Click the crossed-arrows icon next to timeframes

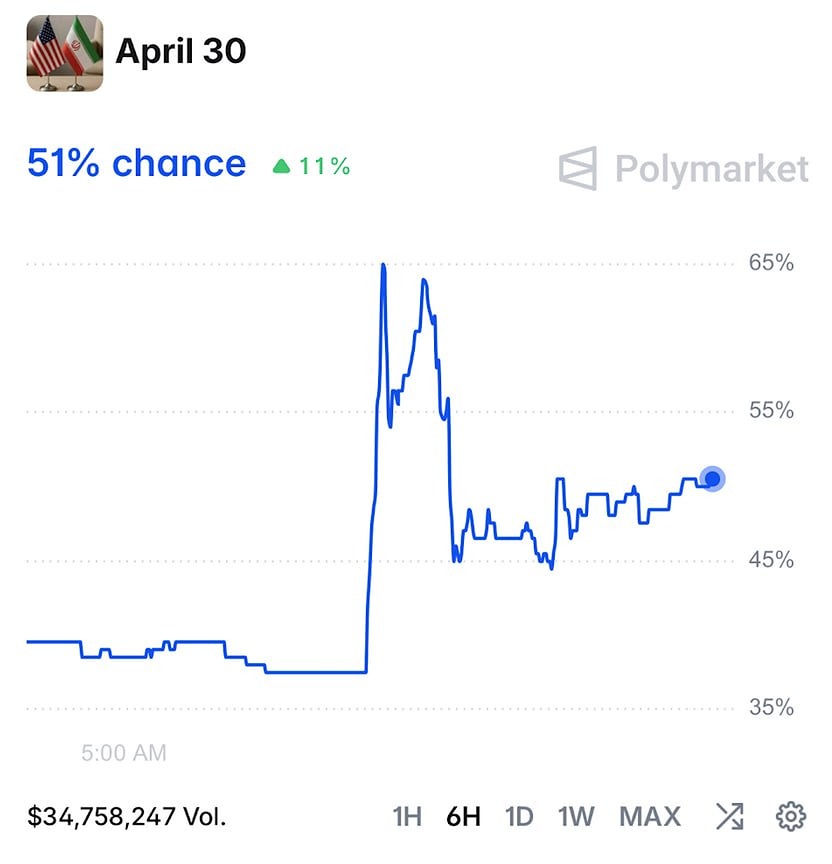(729, 817)
